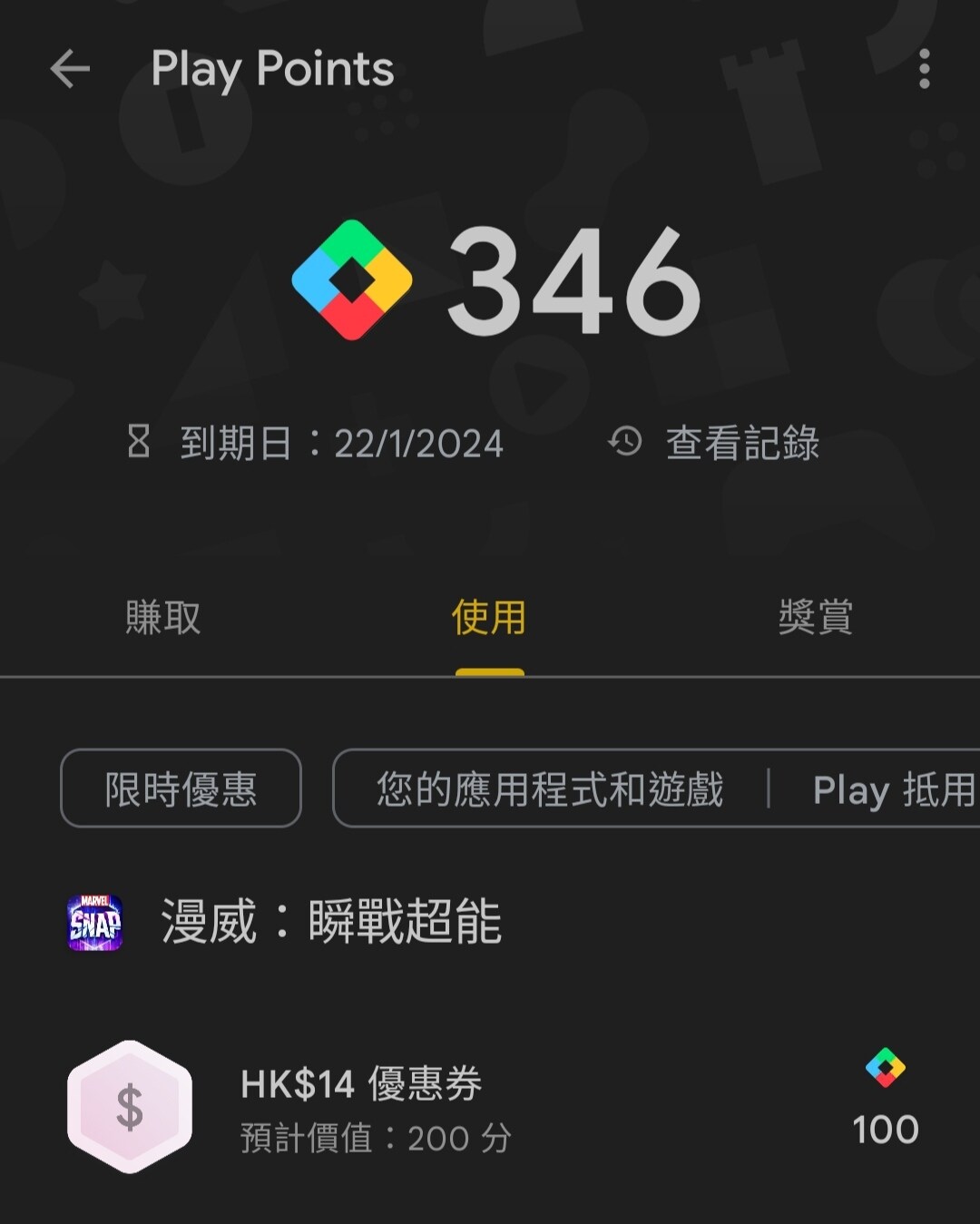Switch to the 賺取 tab
Screen dimensions: 980x1224
163,618
